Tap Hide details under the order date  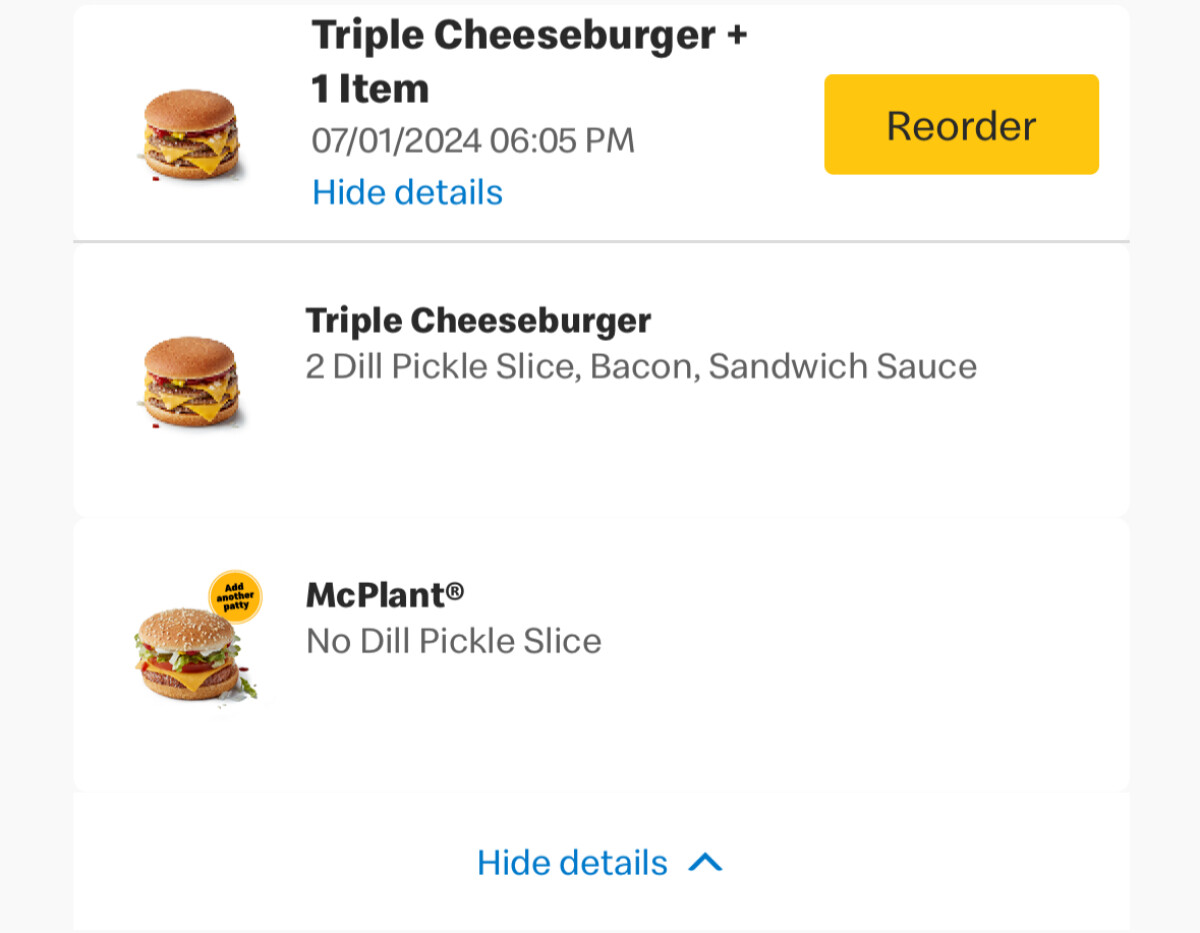407,192
